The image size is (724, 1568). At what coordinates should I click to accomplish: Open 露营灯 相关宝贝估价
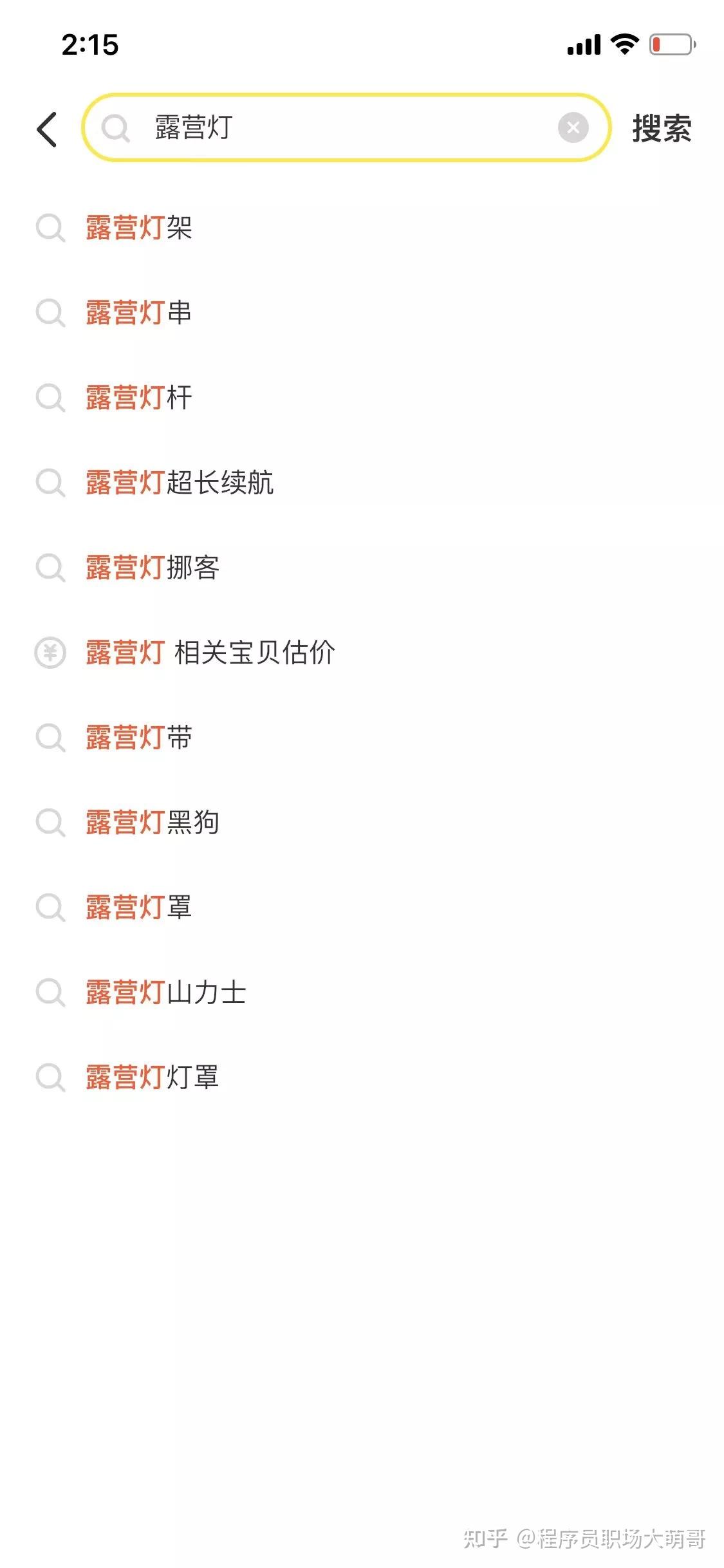[210, 653]
